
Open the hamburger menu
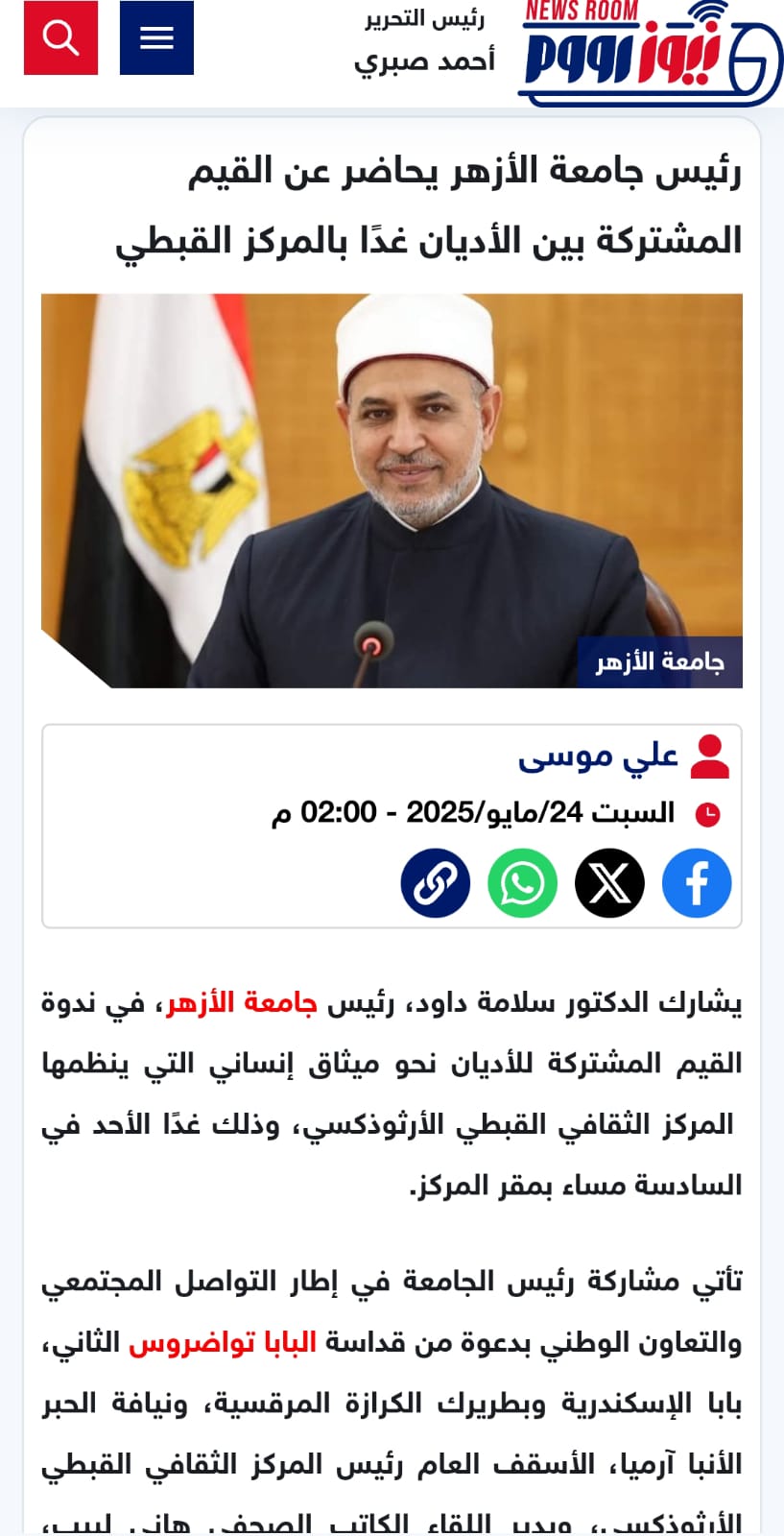[156, 37]
